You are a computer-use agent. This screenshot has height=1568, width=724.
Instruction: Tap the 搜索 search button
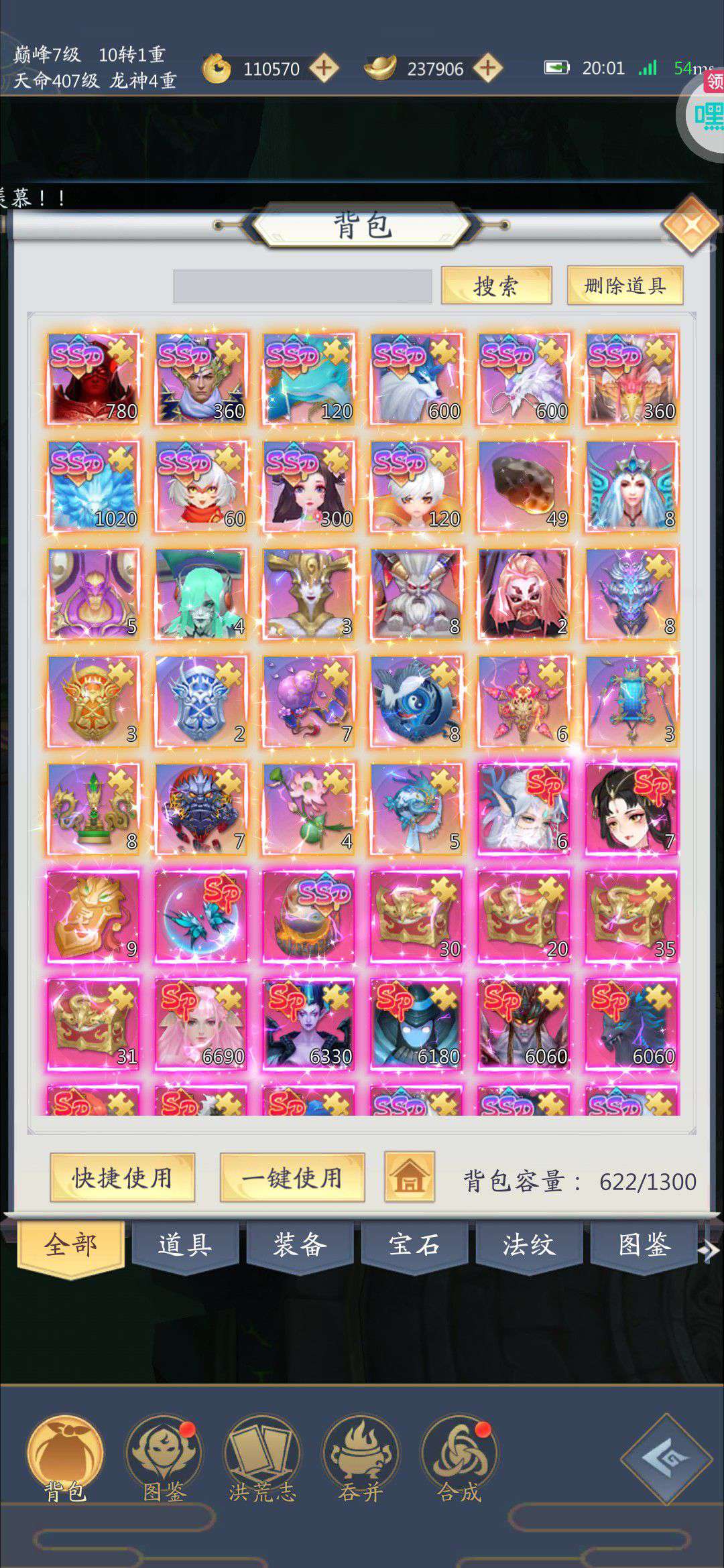pyautogui.click(x=496, y=286)
